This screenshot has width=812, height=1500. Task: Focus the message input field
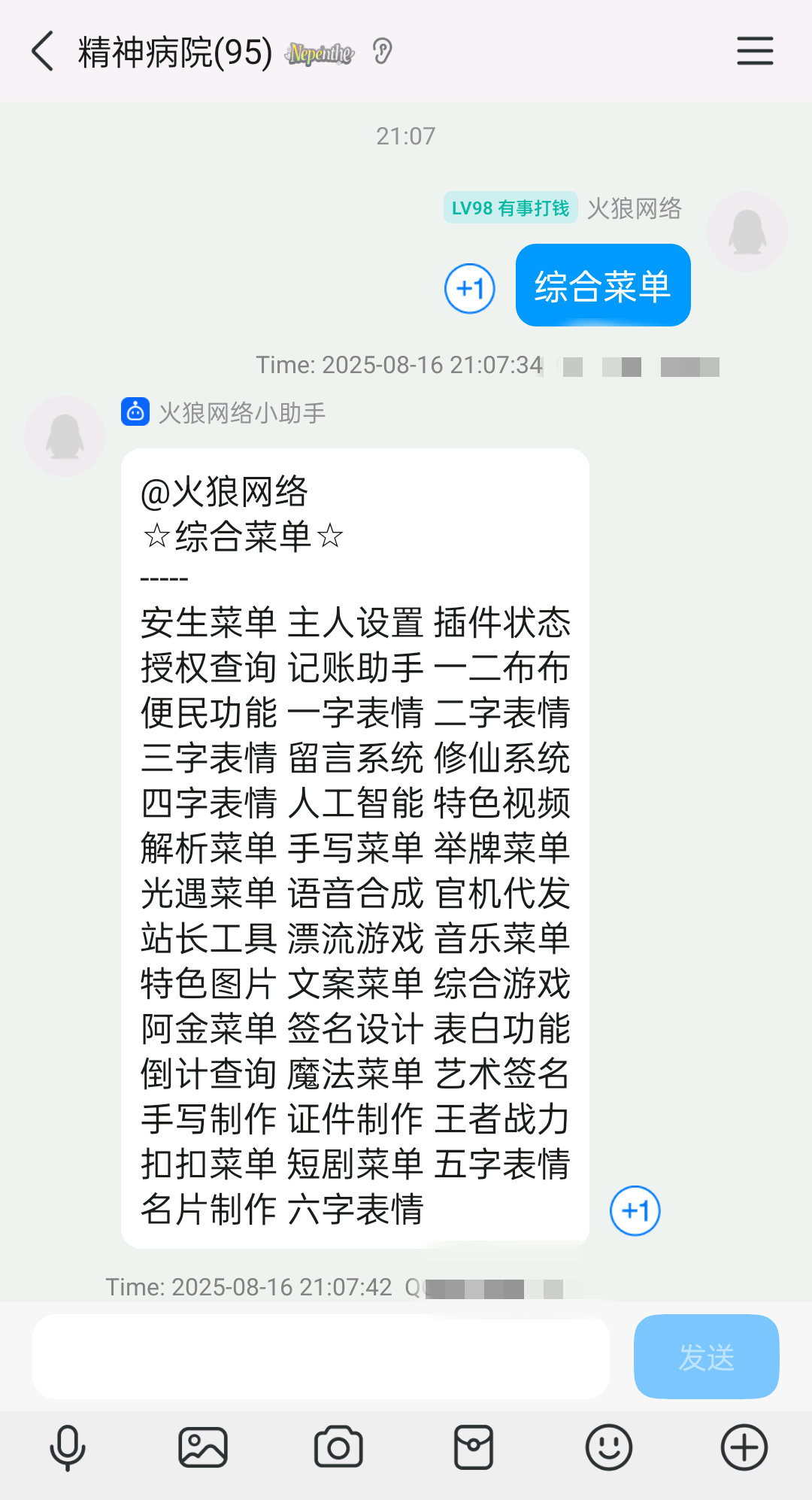pyautogui.click(x=320, y=1356)
